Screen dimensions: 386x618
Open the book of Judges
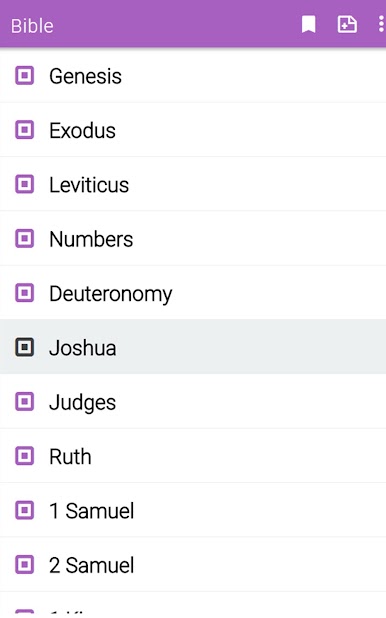click(x=193, y=401)
